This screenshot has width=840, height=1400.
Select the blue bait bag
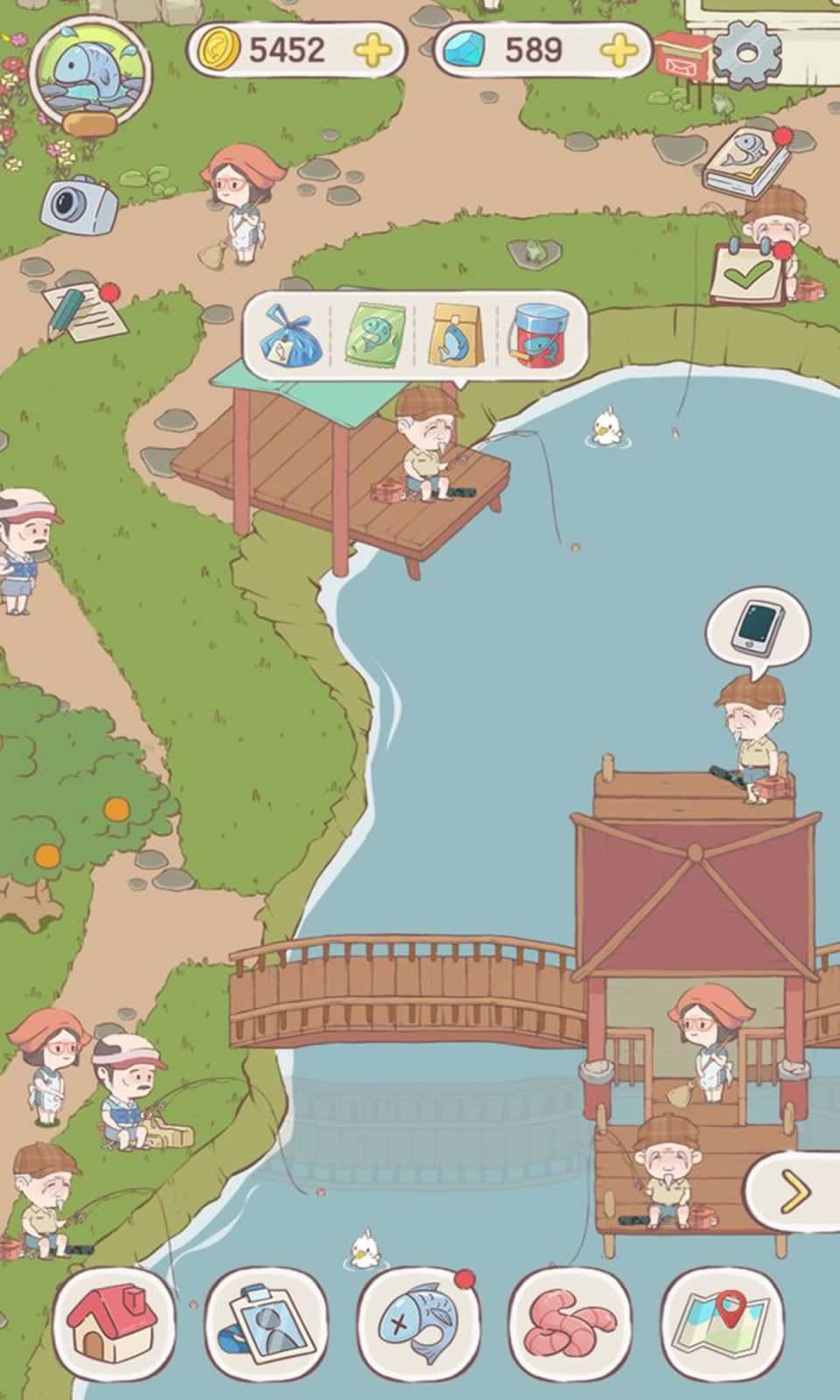coord(292,337)
